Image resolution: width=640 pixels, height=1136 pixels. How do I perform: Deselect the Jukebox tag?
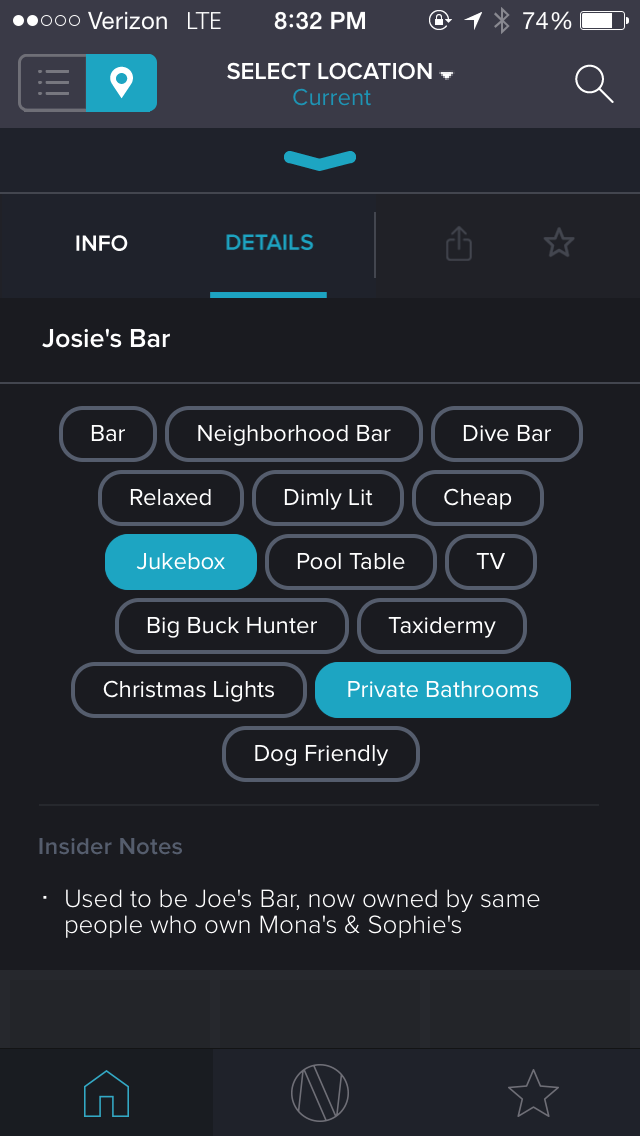click(181, 562)
